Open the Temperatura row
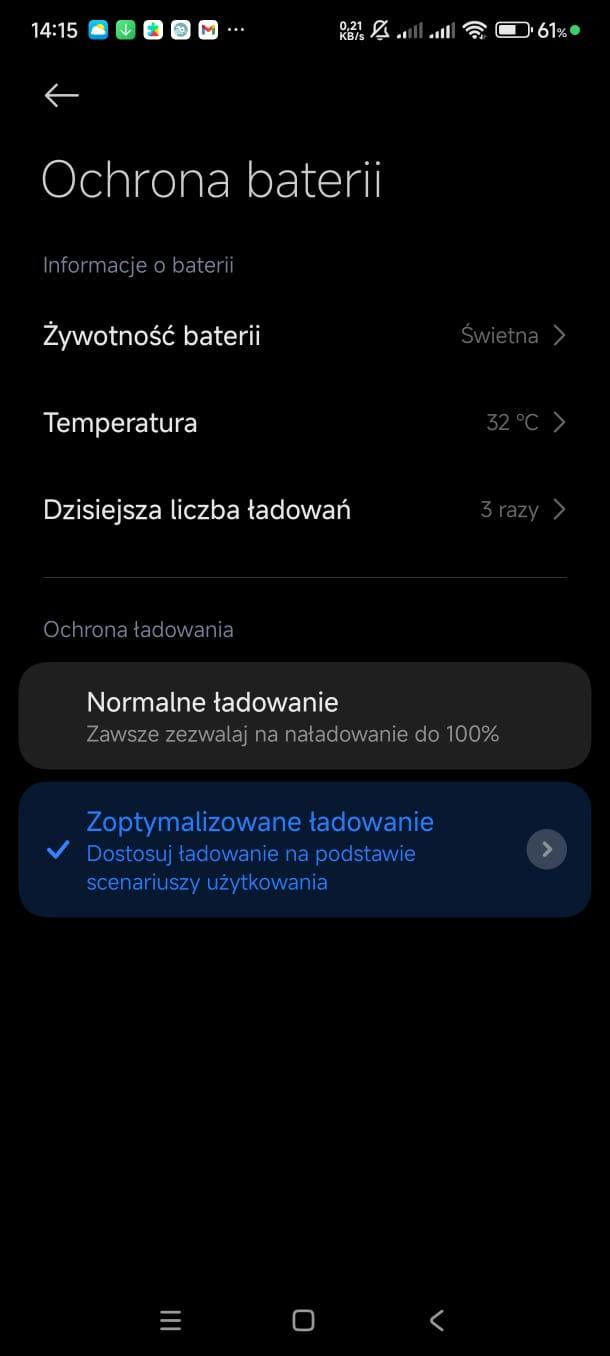610x1356 pixels. (x=304, y=423)
